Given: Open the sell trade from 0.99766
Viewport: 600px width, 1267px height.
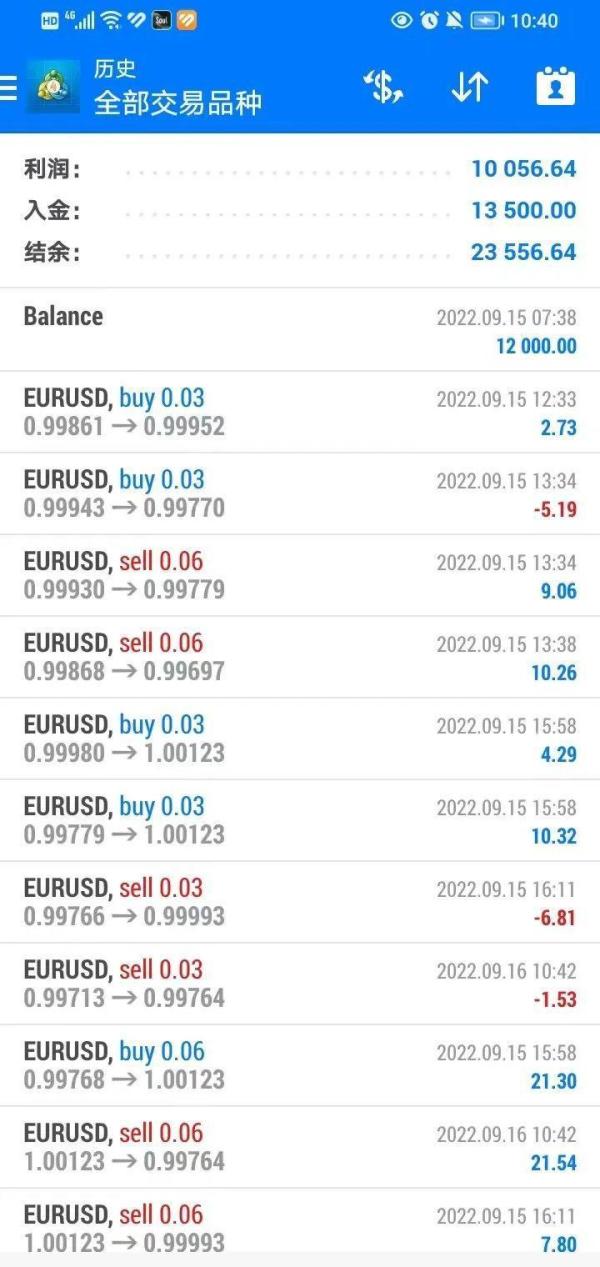Looking at the screenshot, I should tap(300, 902).
